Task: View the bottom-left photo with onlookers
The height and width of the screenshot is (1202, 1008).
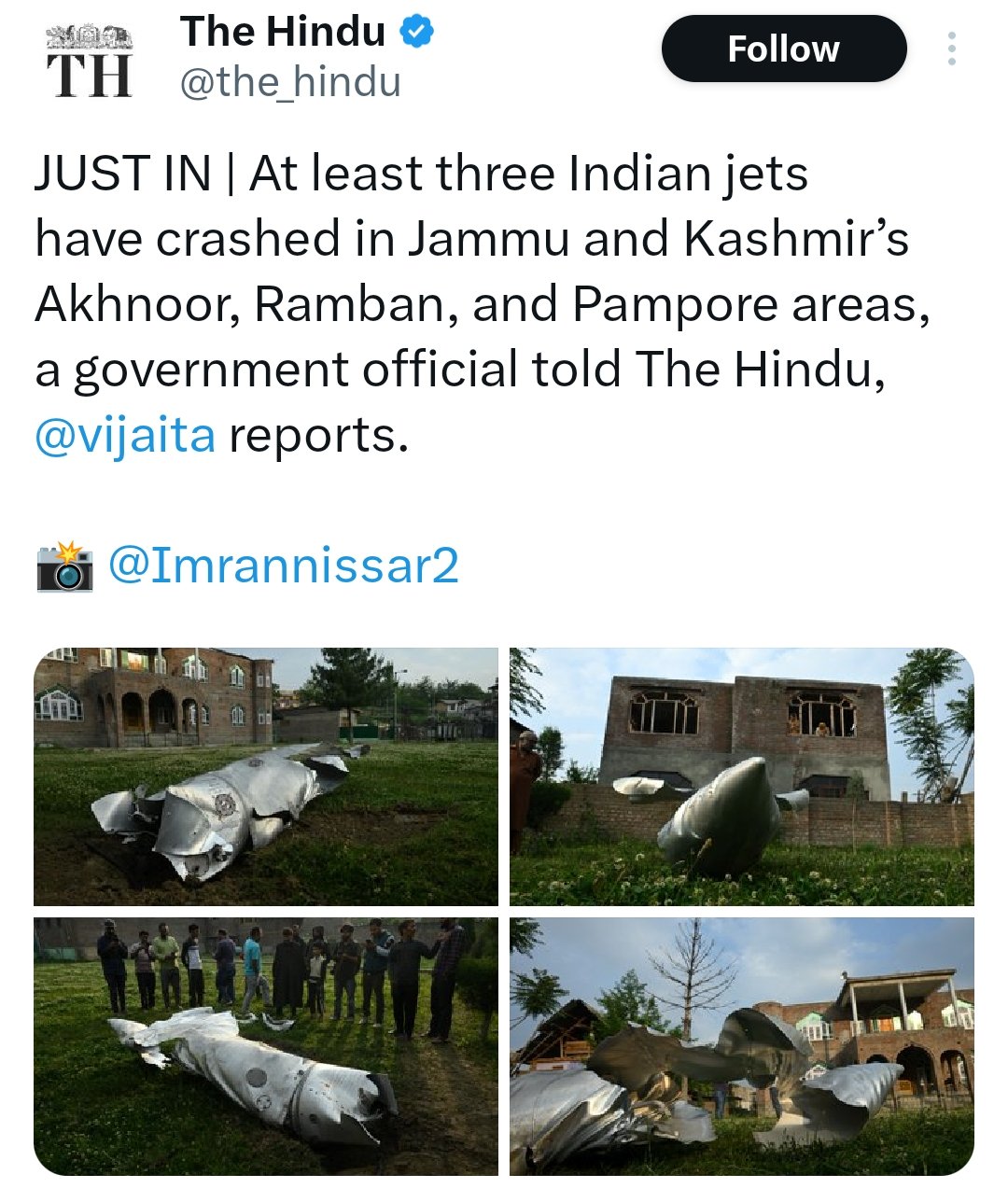Action: [266, 1045]
